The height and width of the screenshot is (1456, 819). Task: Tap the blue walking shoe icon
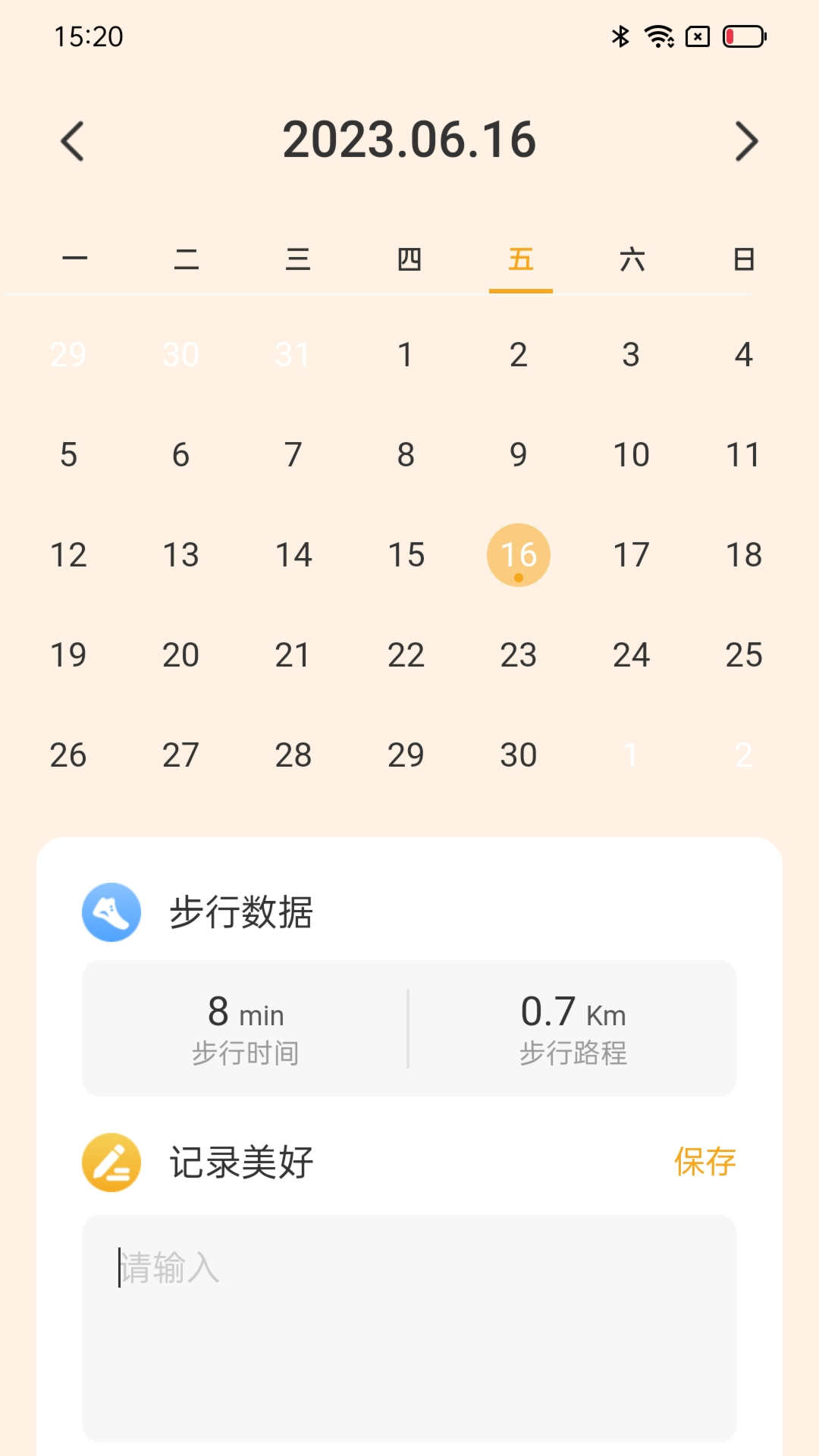click(x=111, y=912)
